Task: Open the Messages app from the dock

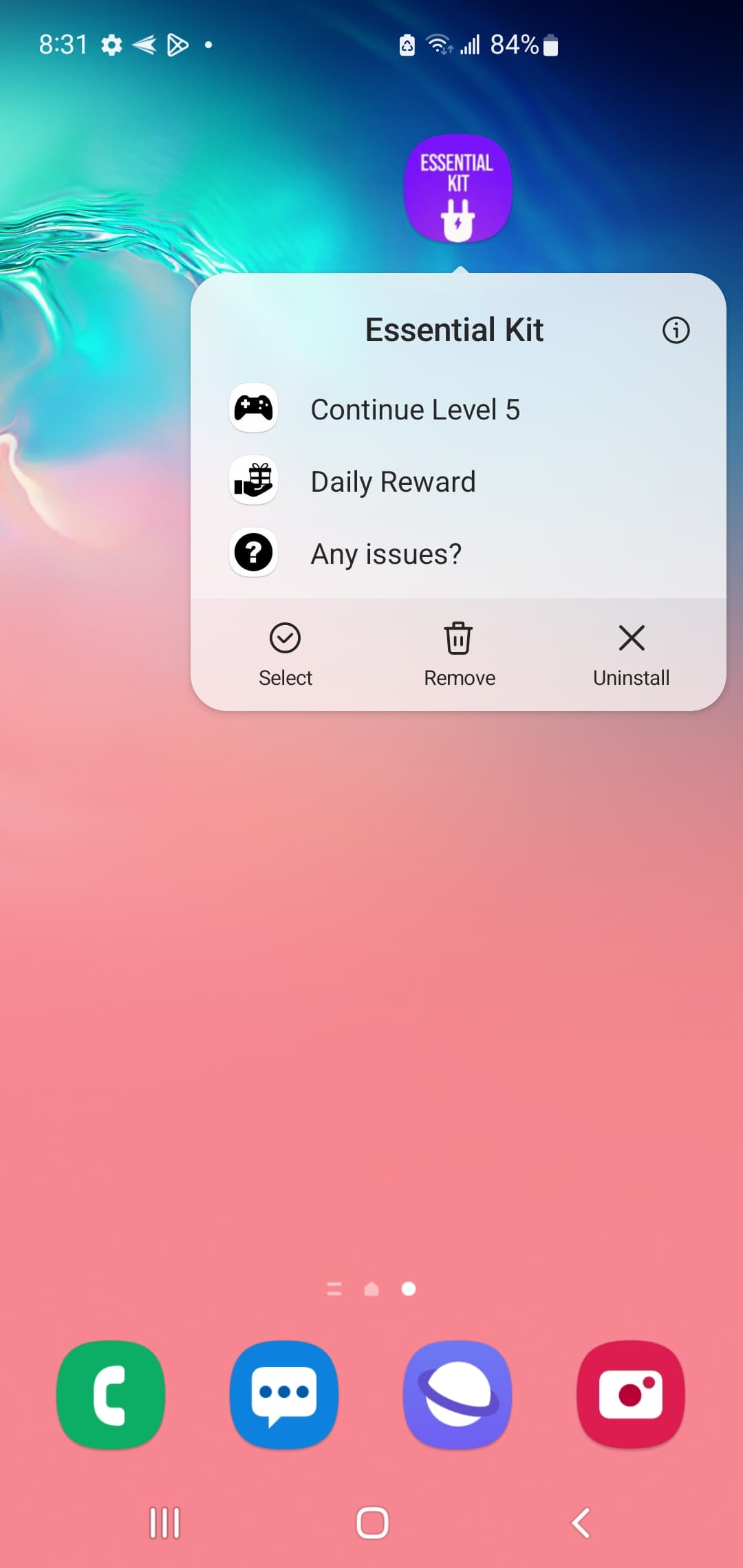Action: point(283,1393)
